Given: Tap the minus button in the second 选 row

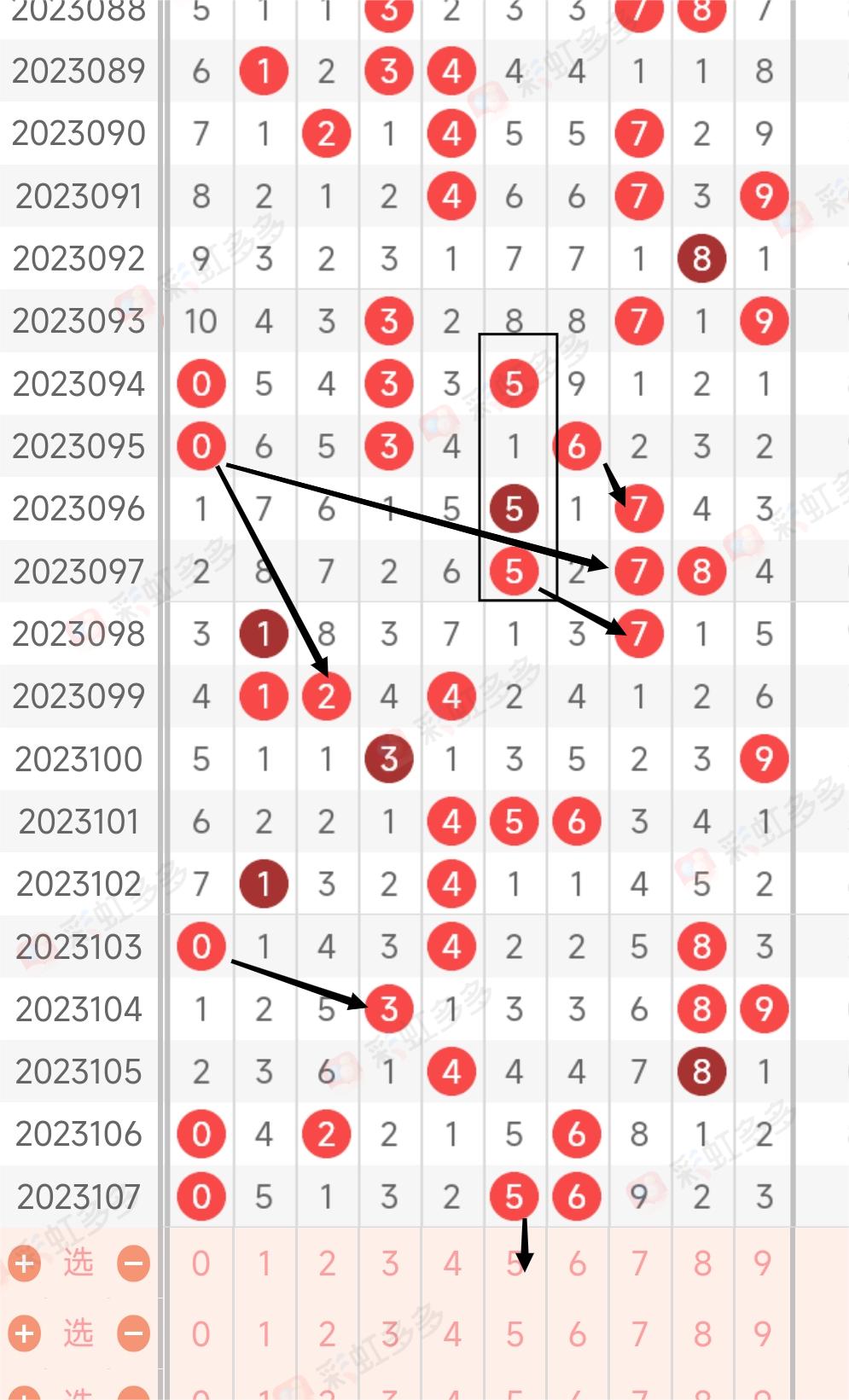Looking at the screenshot, I should click(x=133, y=1333).
